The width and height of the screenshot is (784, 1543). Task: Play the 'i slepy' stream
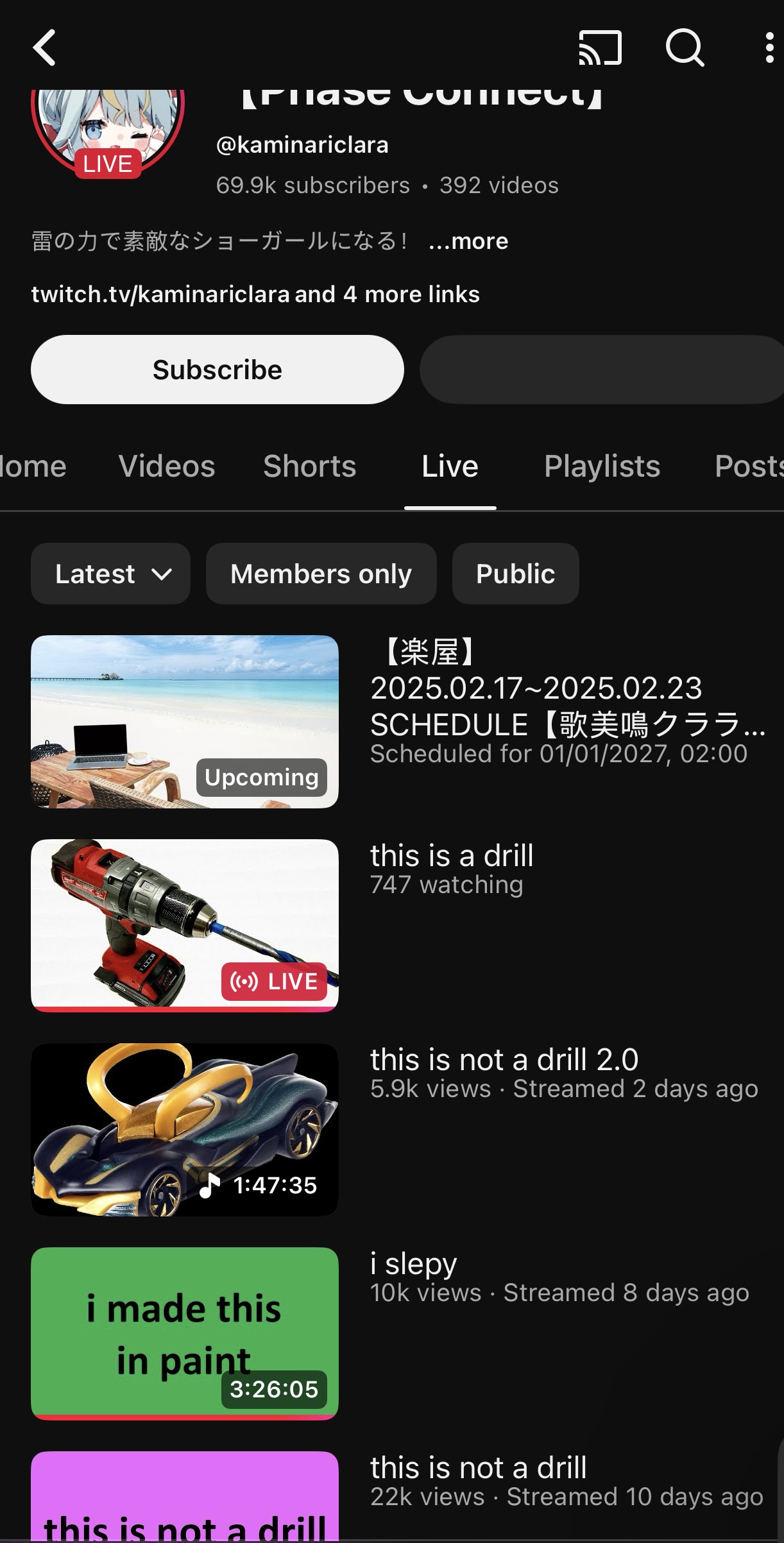click(185, 1333)
